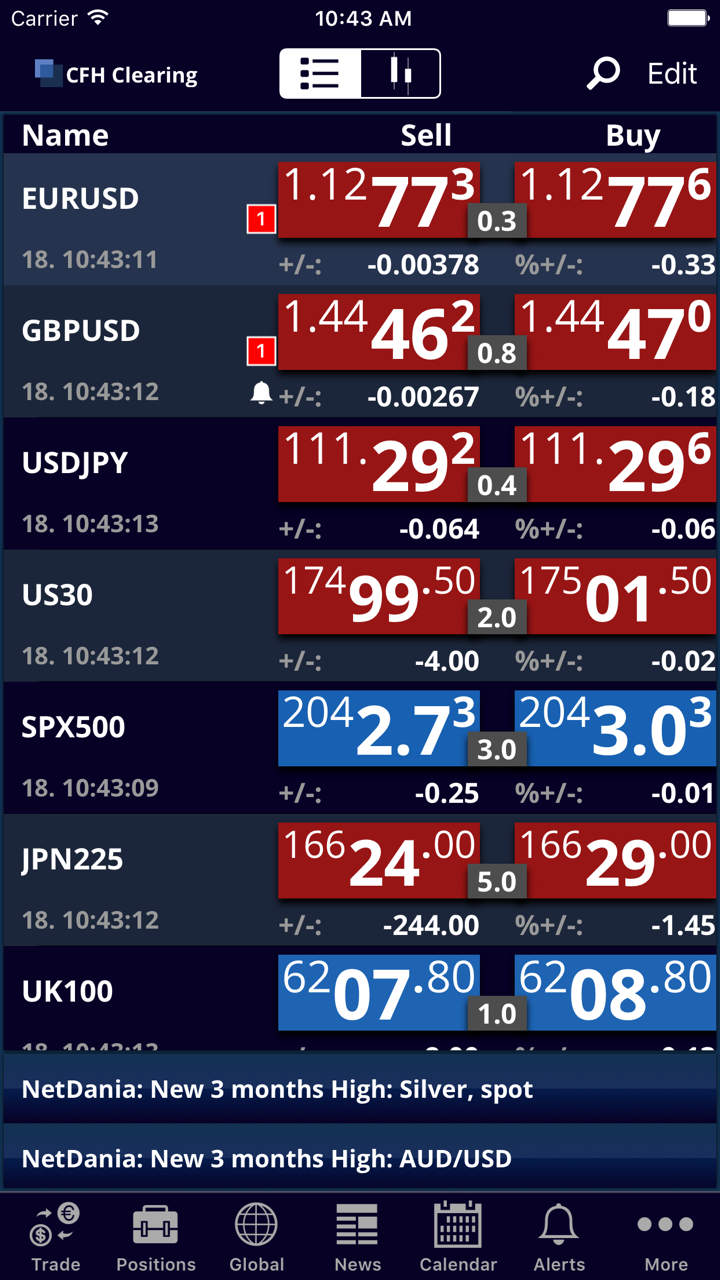
Task: Open the Calendar tab
Action: point(458,1236)
